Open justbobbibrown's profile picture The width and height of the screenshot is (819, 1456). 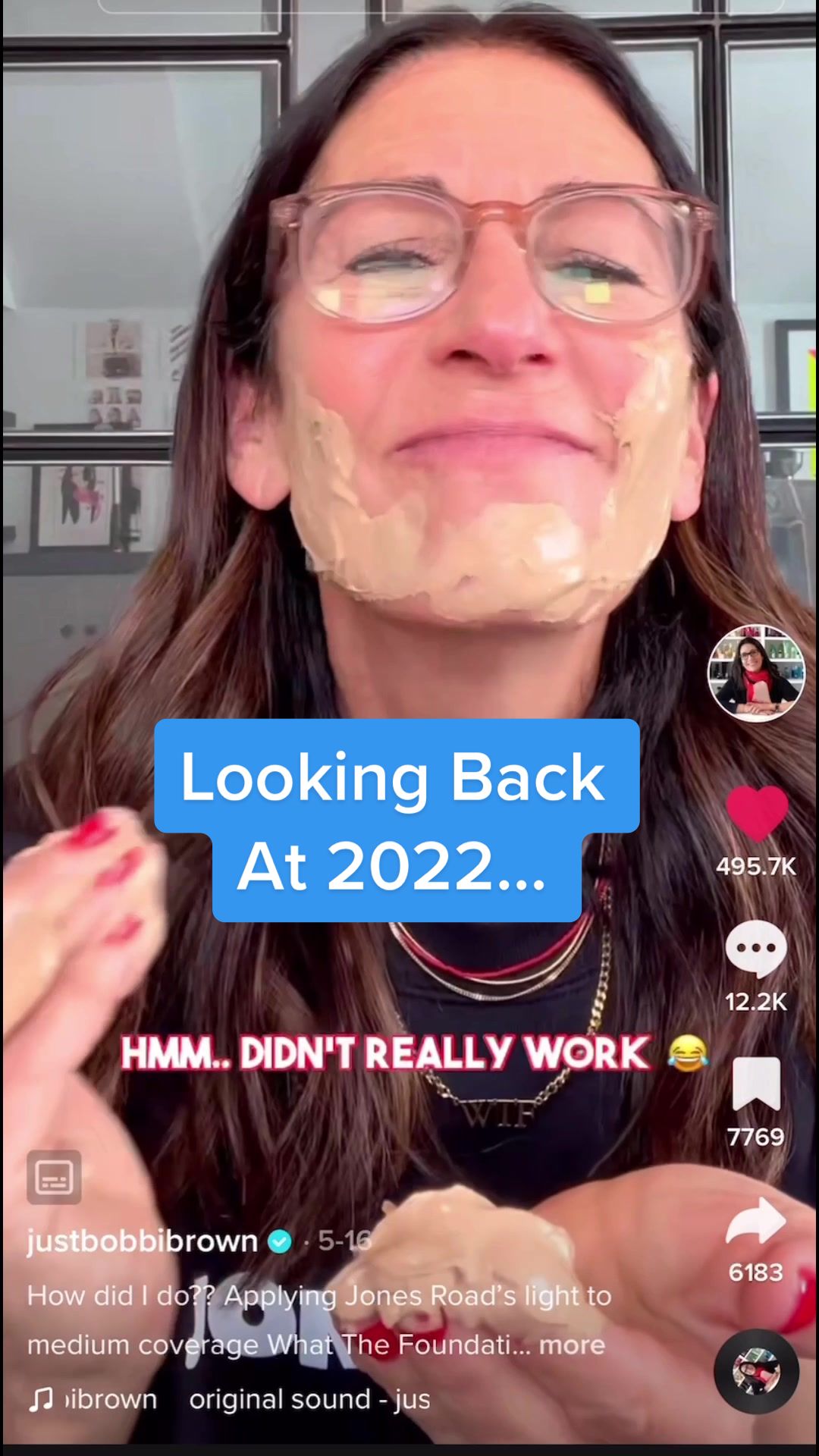coord(756,673)
